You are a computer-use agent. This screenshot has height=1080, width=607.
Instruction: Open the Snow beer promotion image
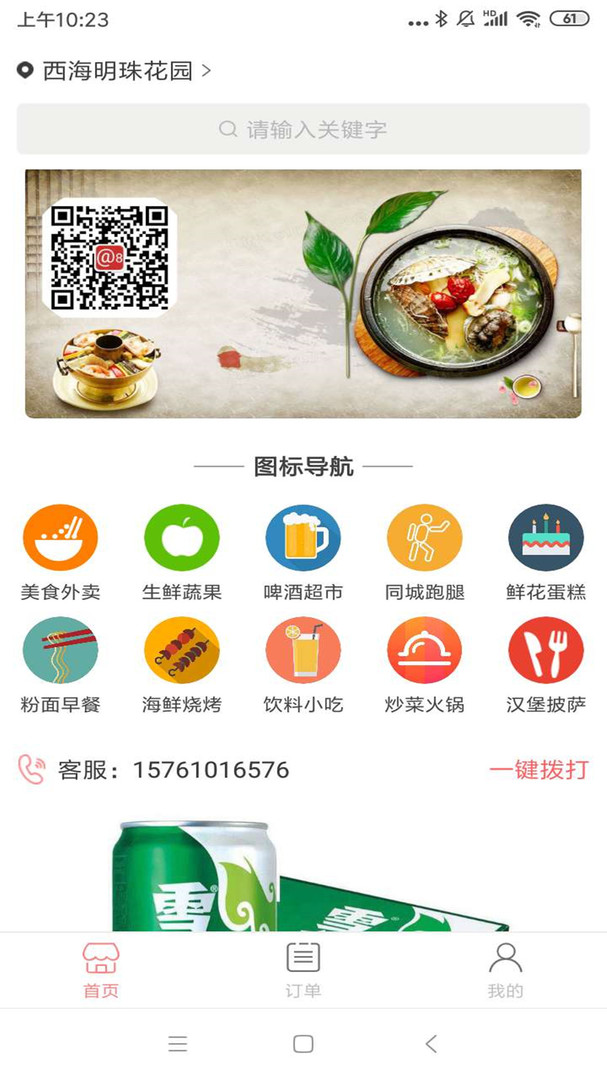click(x=303, y=872)
